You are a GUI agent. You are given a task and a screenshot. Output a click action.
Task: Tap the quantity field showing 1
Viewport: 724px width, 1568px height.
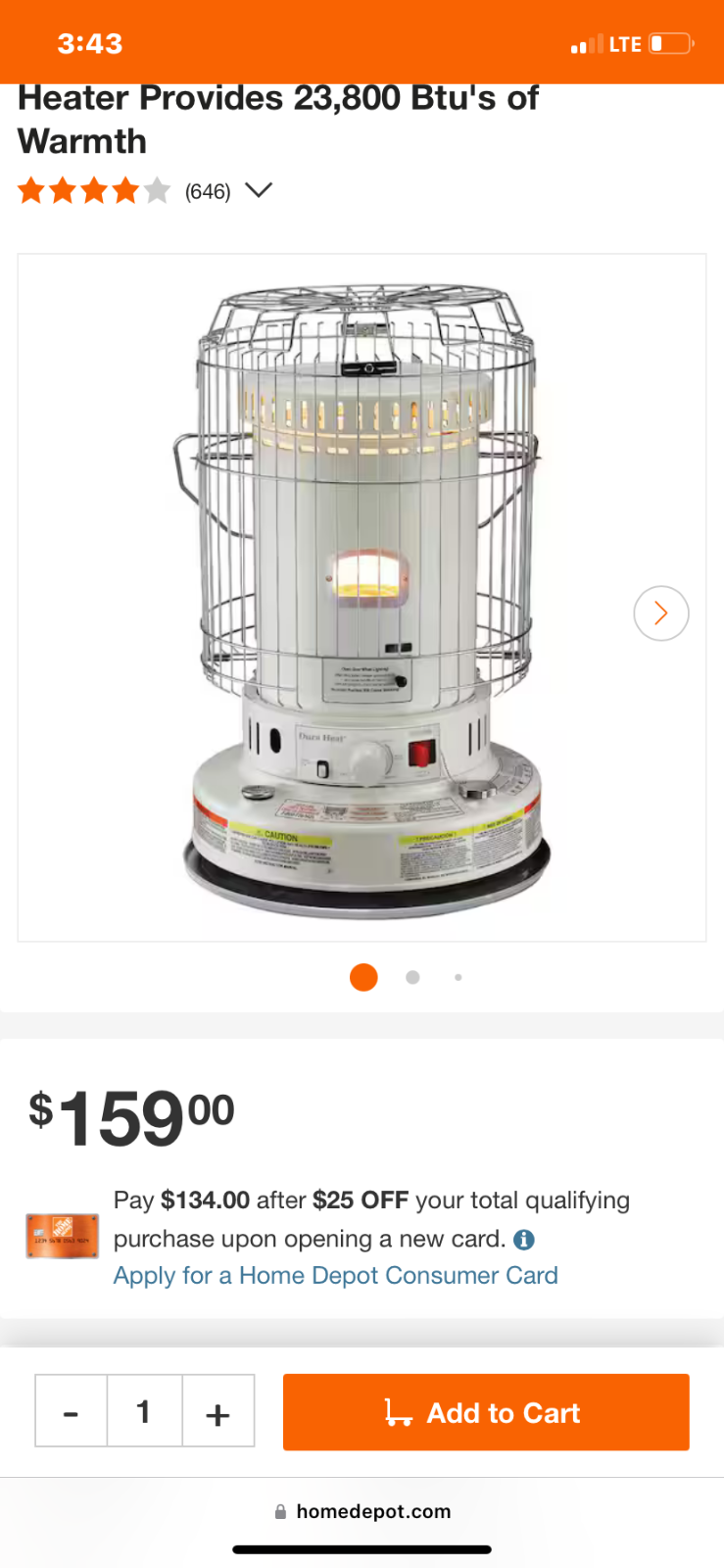pyautogui.click(x=144, y=1411)
